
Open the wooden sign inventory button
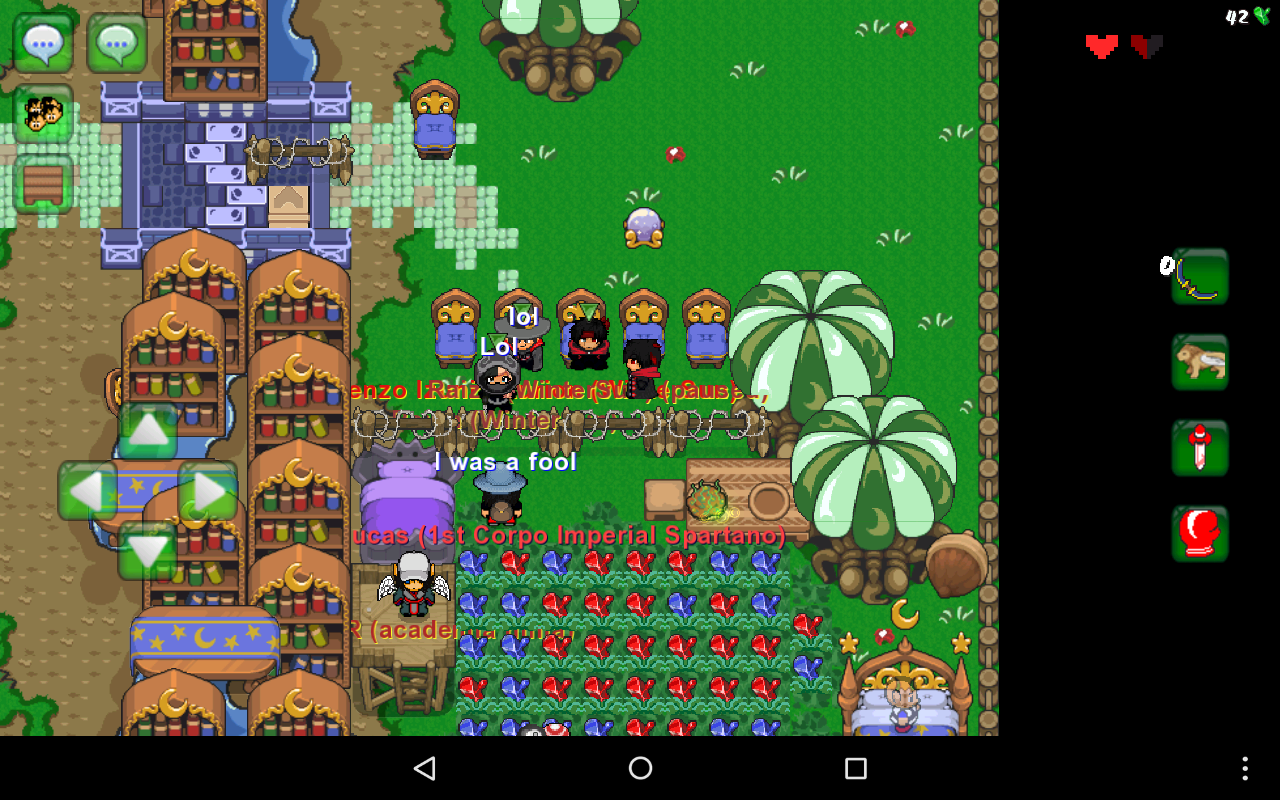(x=43, y=184)
